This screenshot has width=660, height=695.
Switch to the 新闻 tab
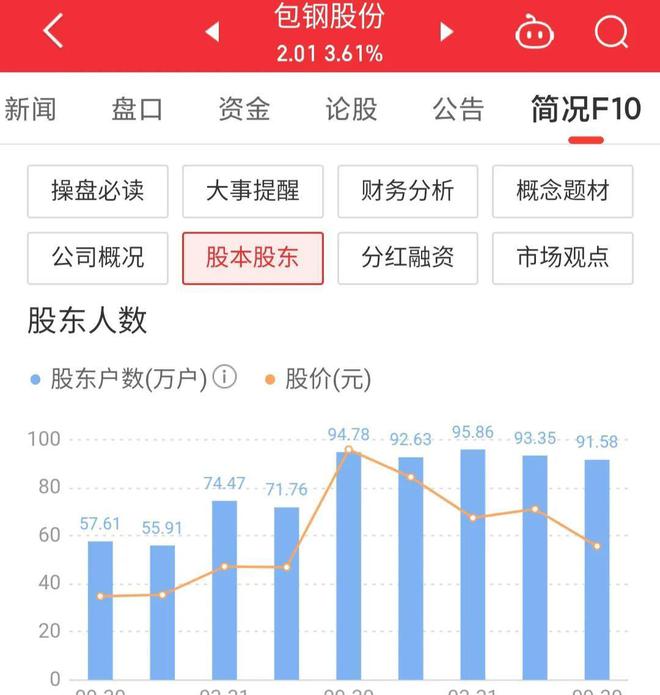[x=30, y=109]
